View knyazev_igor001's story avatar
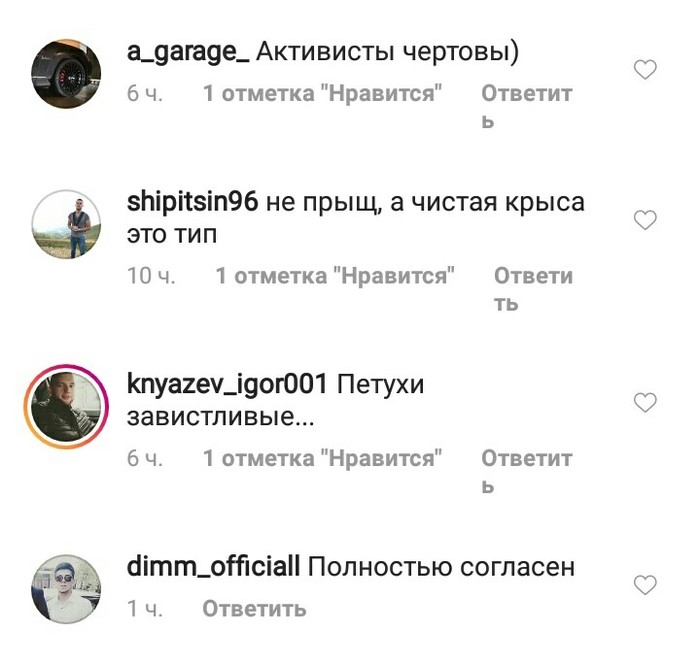Viewport: 700px width, 665px height. 67,406
